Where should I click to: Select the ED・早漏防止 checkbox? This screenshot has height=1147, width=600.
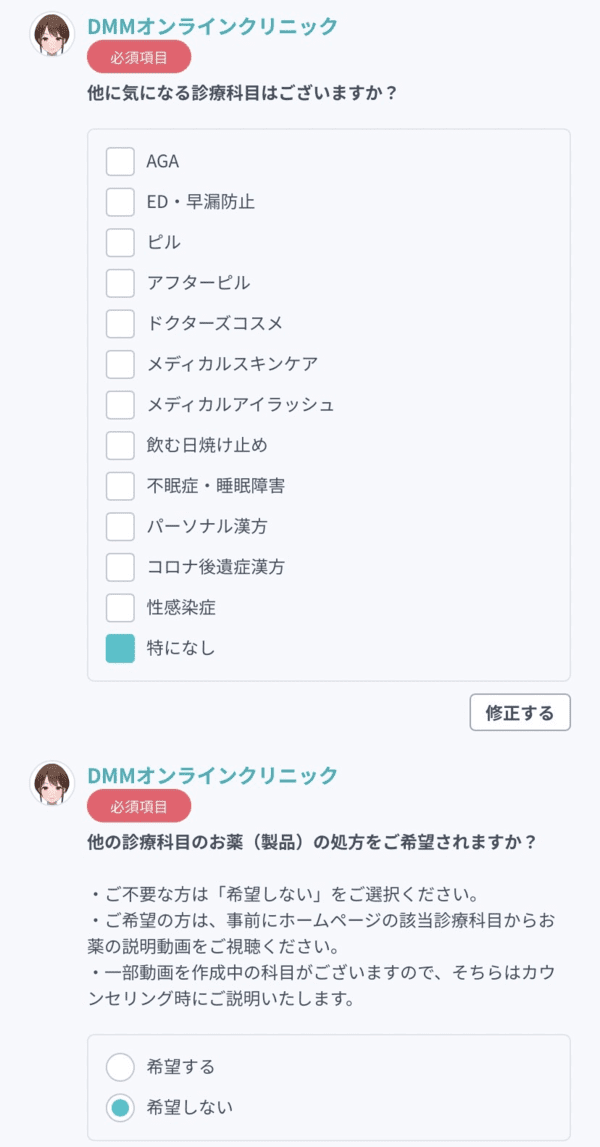click(120, 202)
